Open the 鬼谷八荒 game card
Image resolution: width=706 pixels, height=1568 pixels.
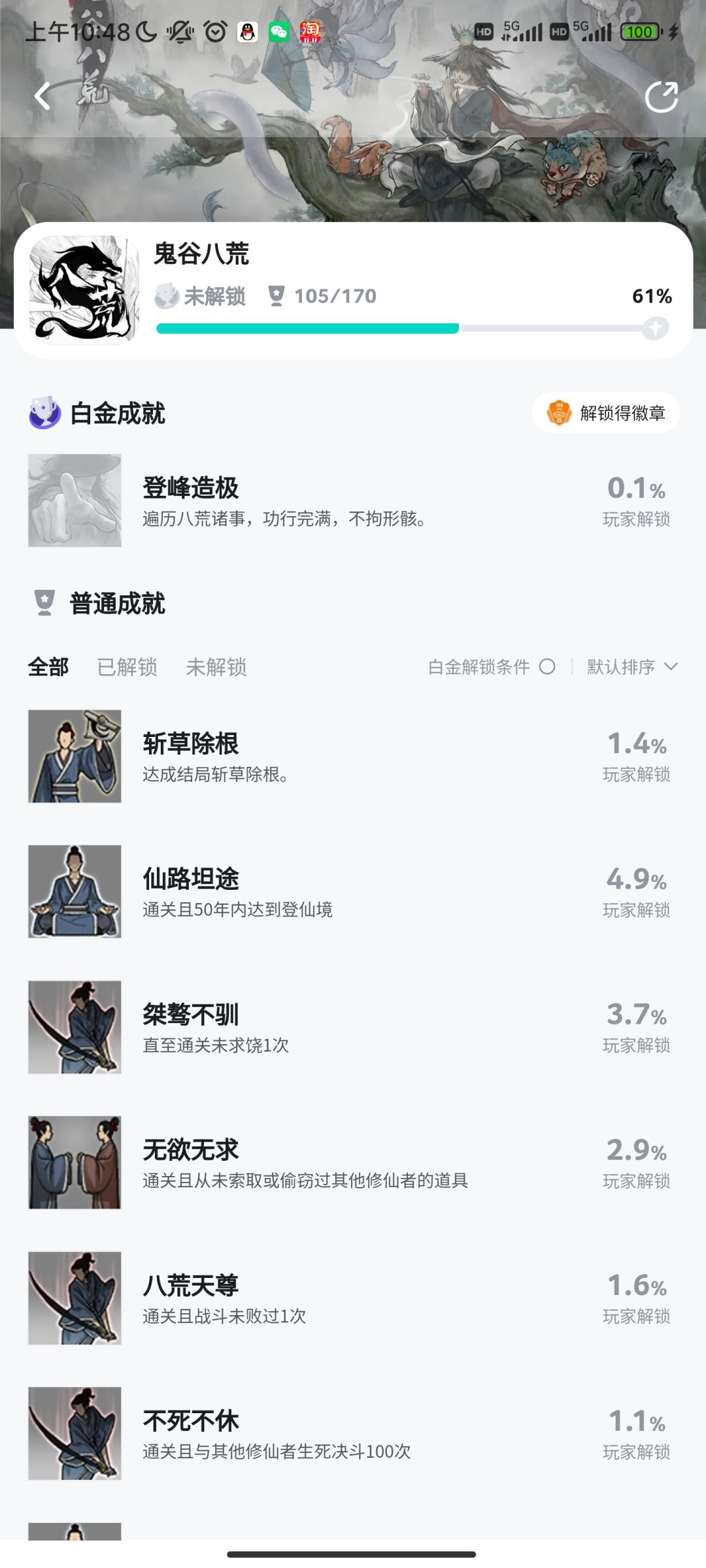point(353,291)
